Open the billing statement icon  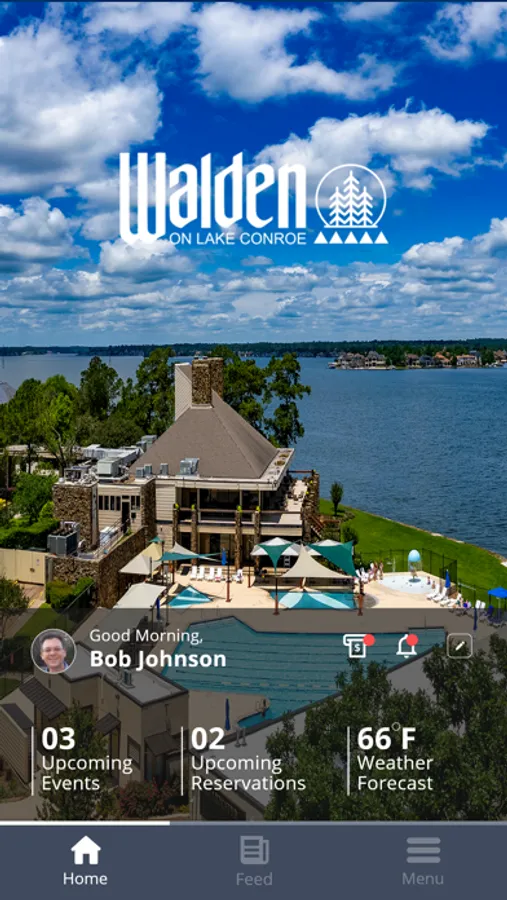[x=358, y=646]
